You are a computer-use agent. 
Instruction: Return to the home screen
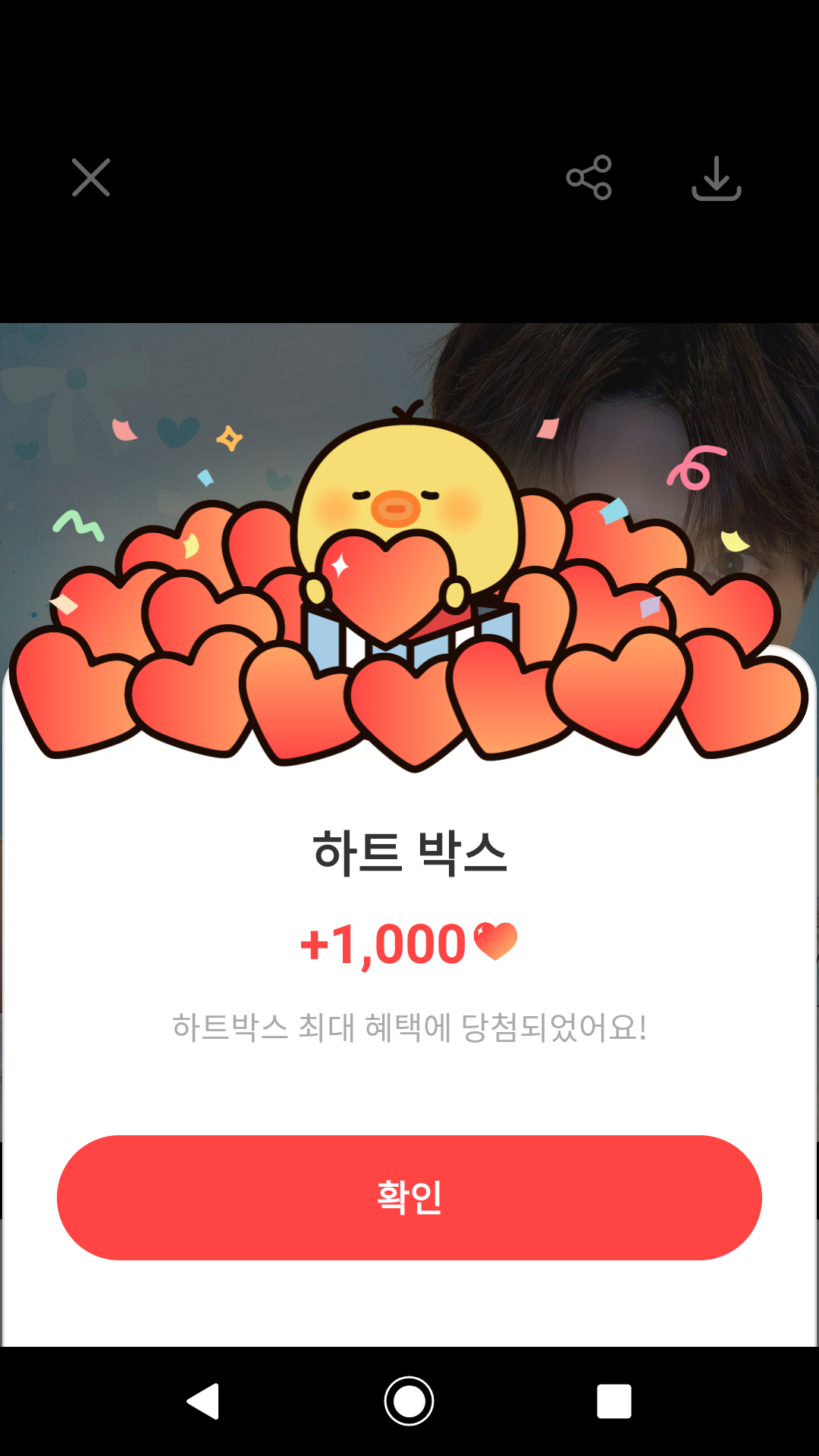[409, 1401]
